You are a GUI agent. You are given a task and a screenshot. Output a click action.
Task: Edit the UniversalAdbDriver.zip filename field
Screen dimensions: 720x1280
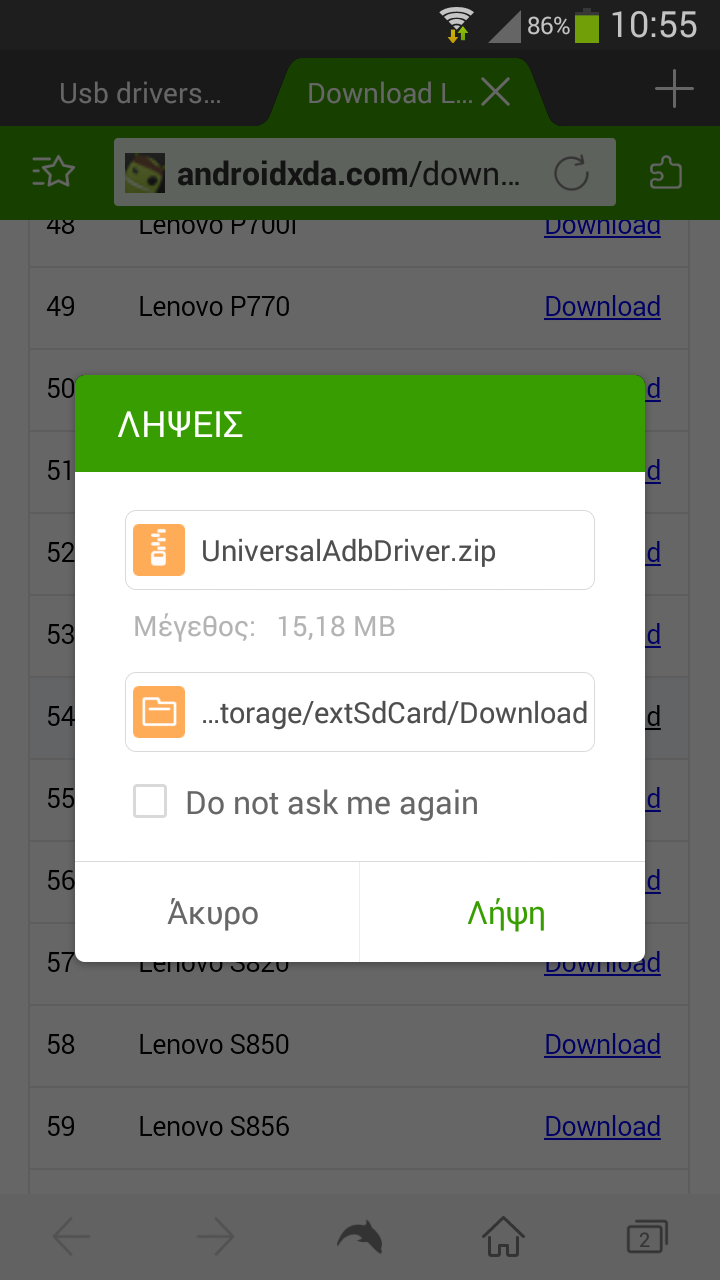coord(360,550)
